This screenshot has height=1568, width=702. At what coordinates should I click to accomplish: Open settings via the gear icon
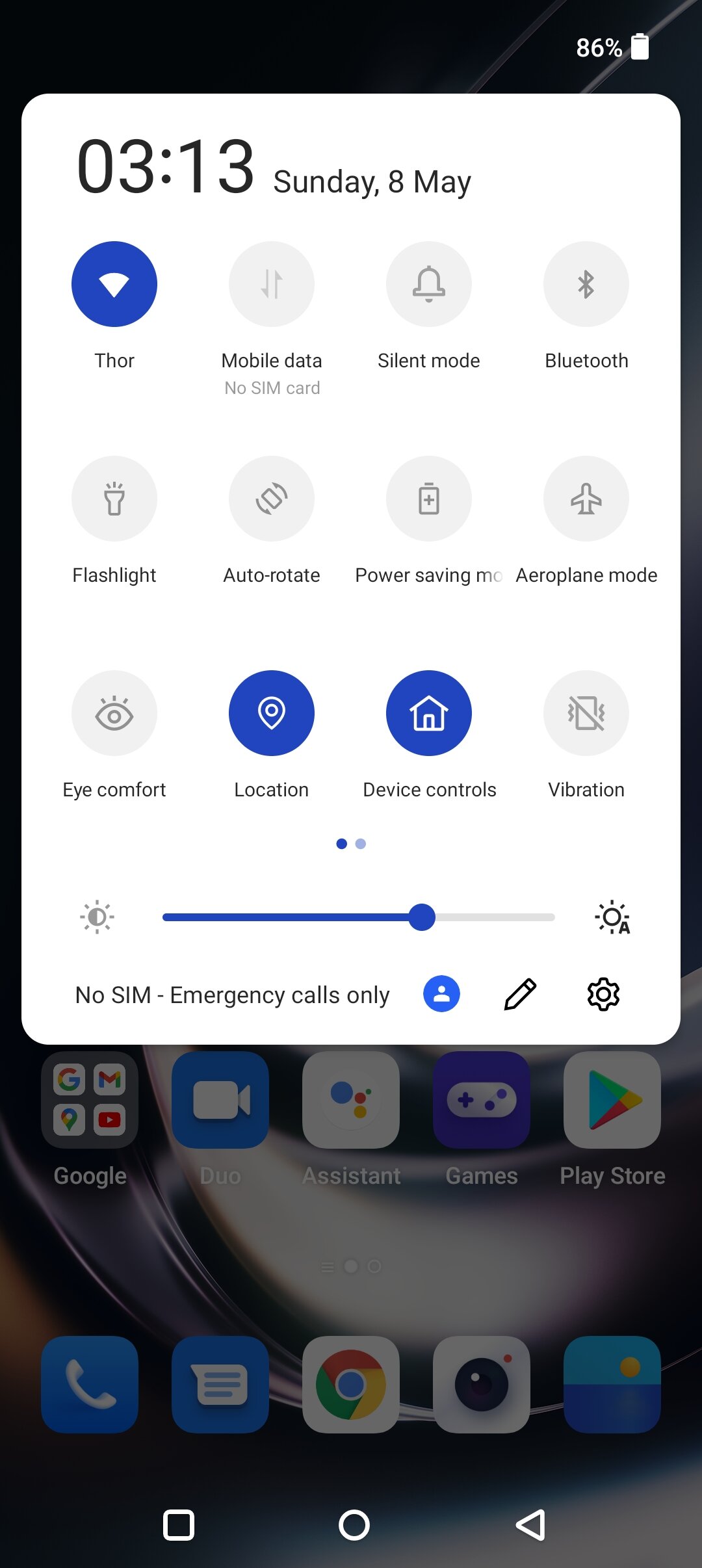[604, 994]
